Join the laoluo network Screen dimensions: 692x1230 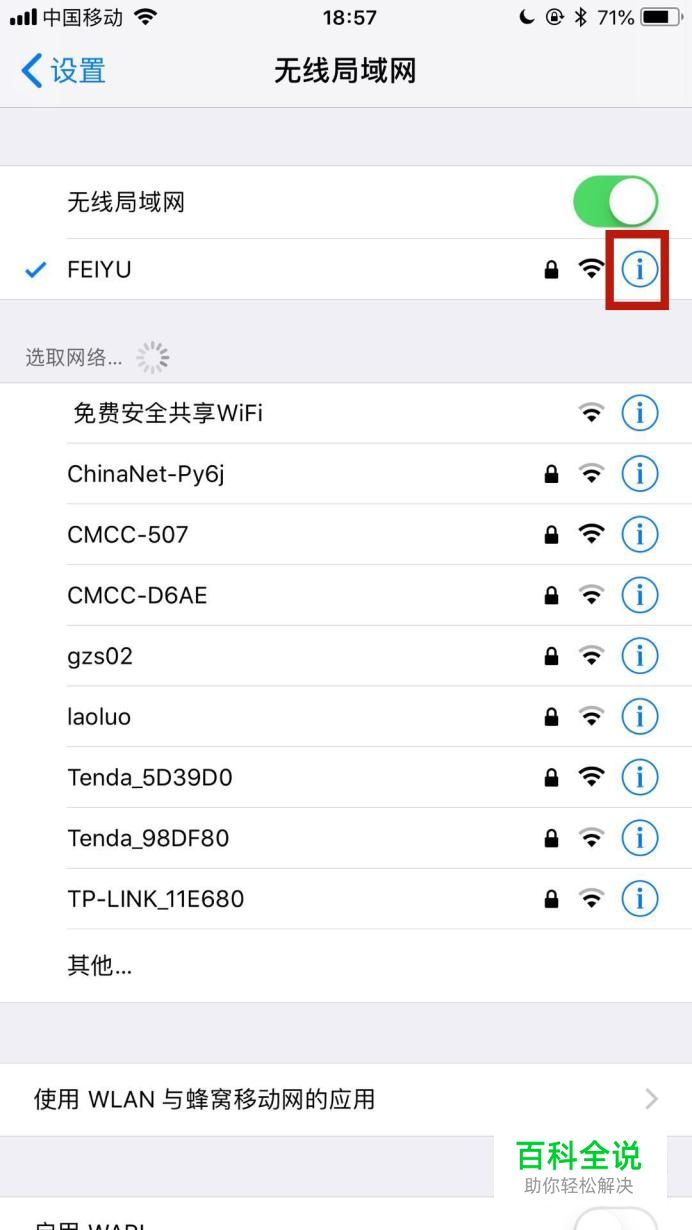(346, 716)
